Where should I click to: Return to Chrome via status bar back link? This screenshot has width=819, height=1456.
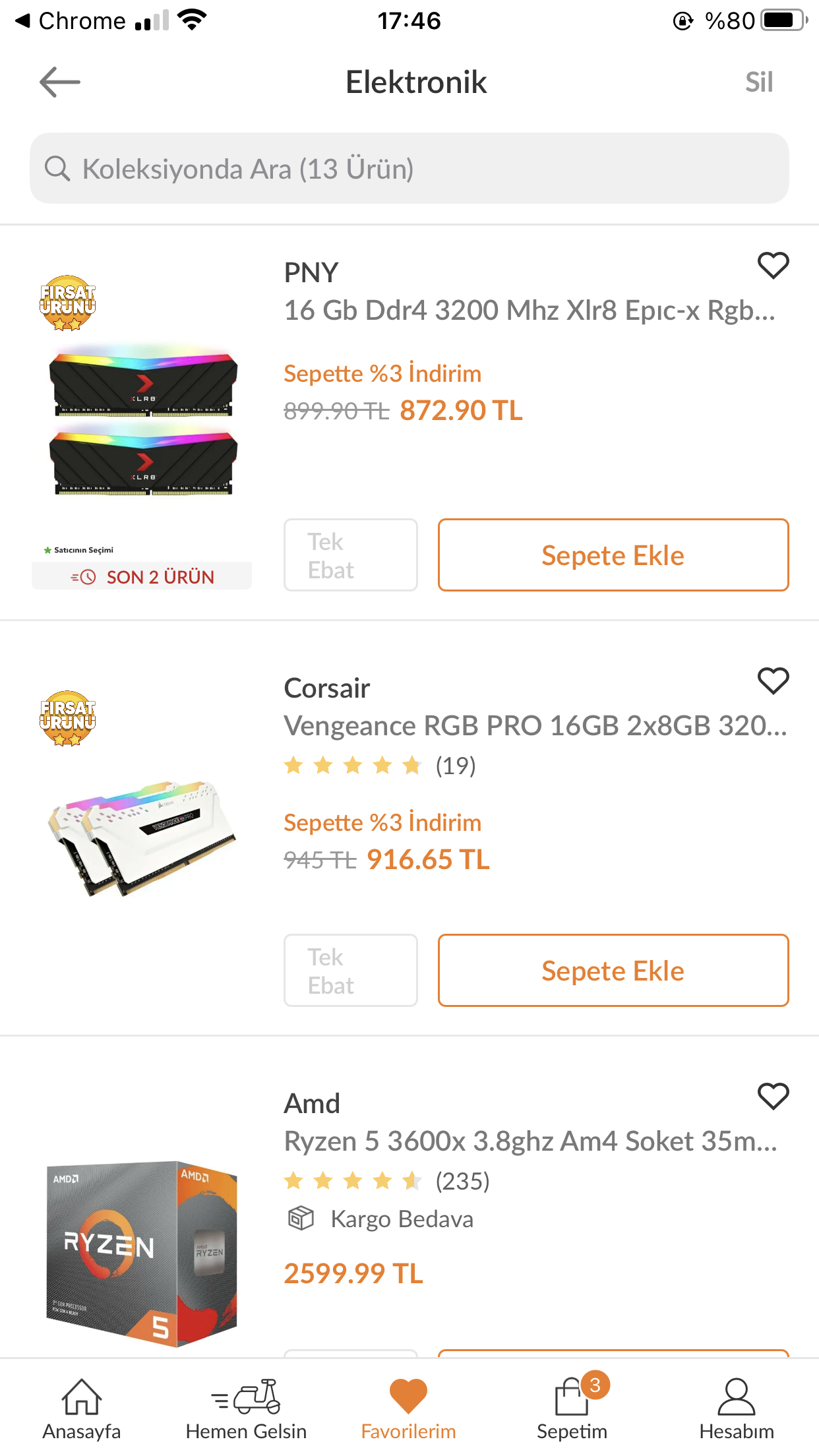coord(69,21)
